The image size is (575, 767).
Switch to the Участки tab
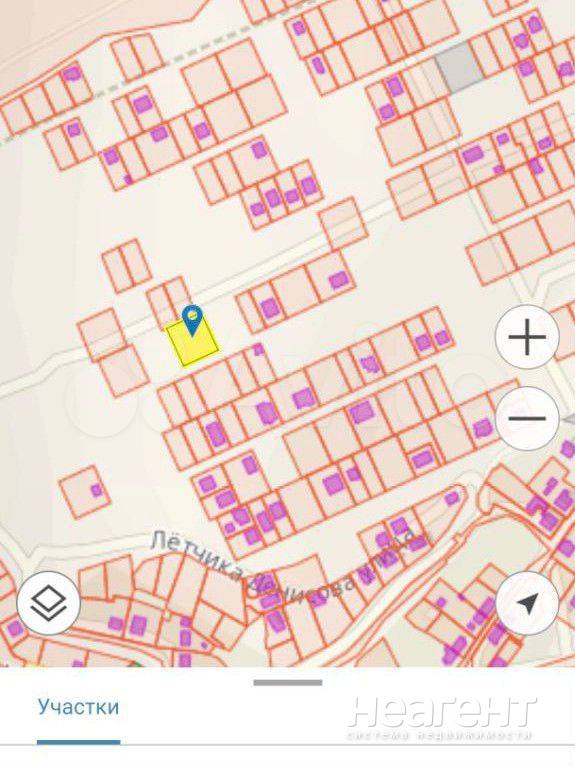(x=78, y=707)
